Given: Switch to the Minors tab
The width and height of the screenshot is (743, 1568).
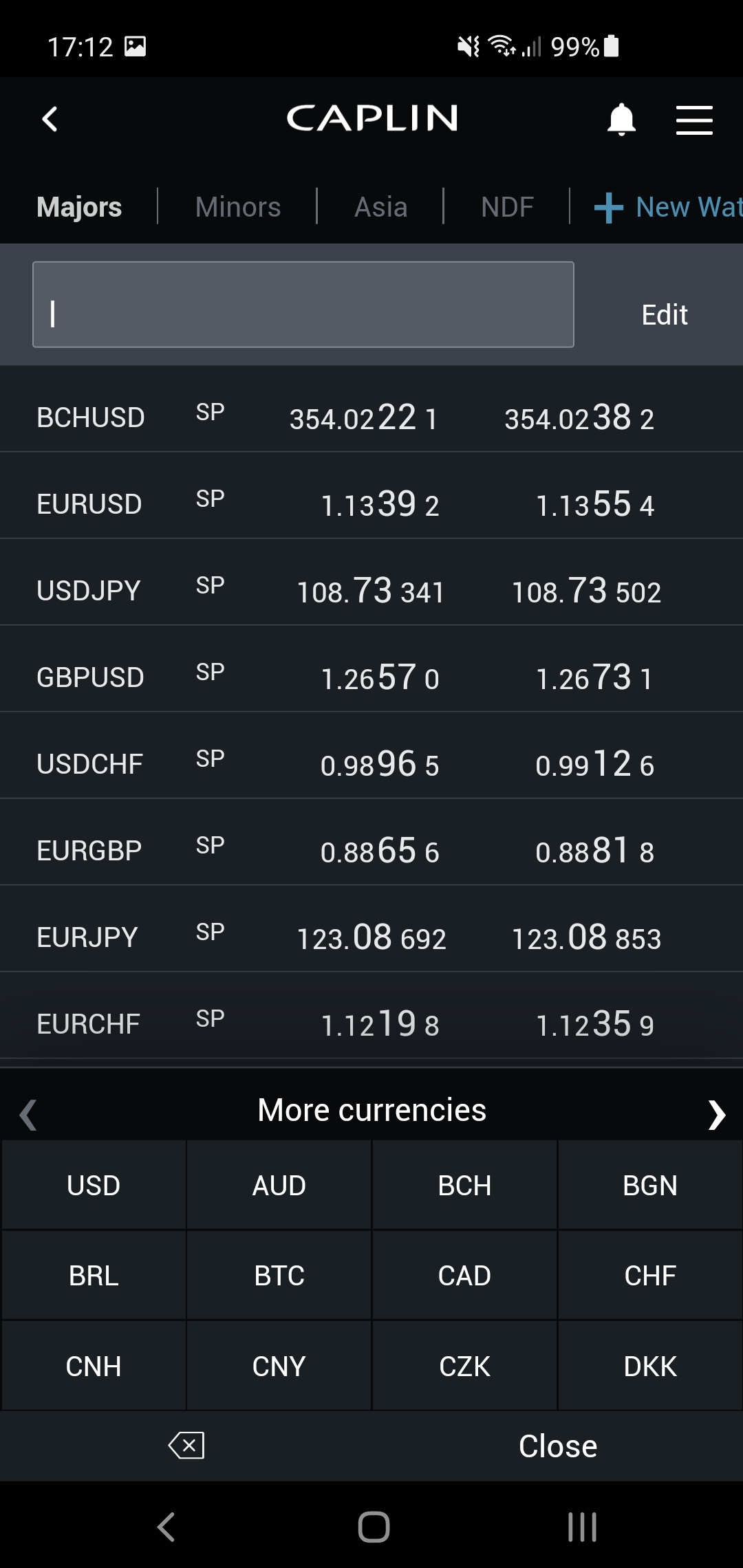Looking at the screenshot, I should tap(238, 207).
